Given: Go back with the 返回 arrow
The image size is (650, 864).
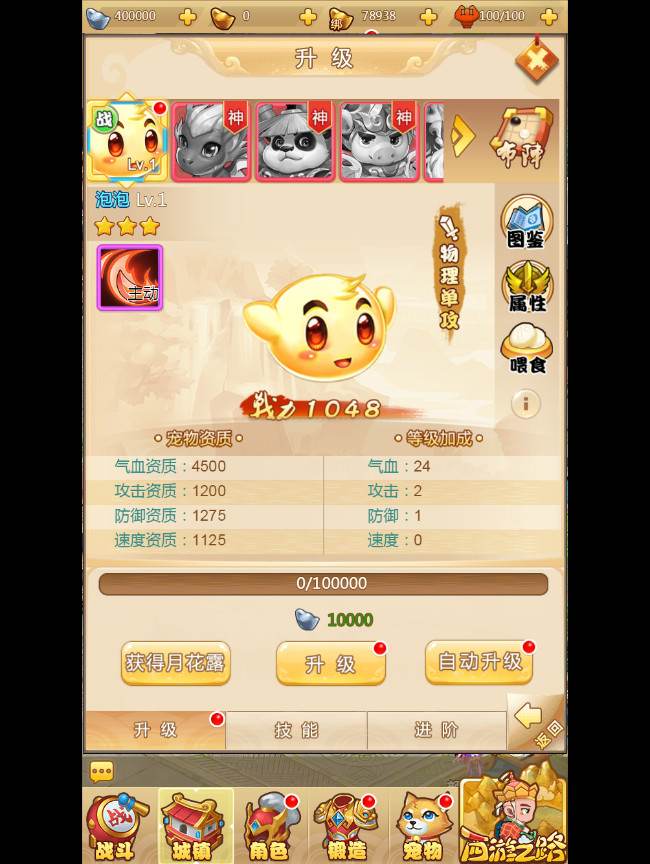Looking at the screenshot, I should 534,722.
